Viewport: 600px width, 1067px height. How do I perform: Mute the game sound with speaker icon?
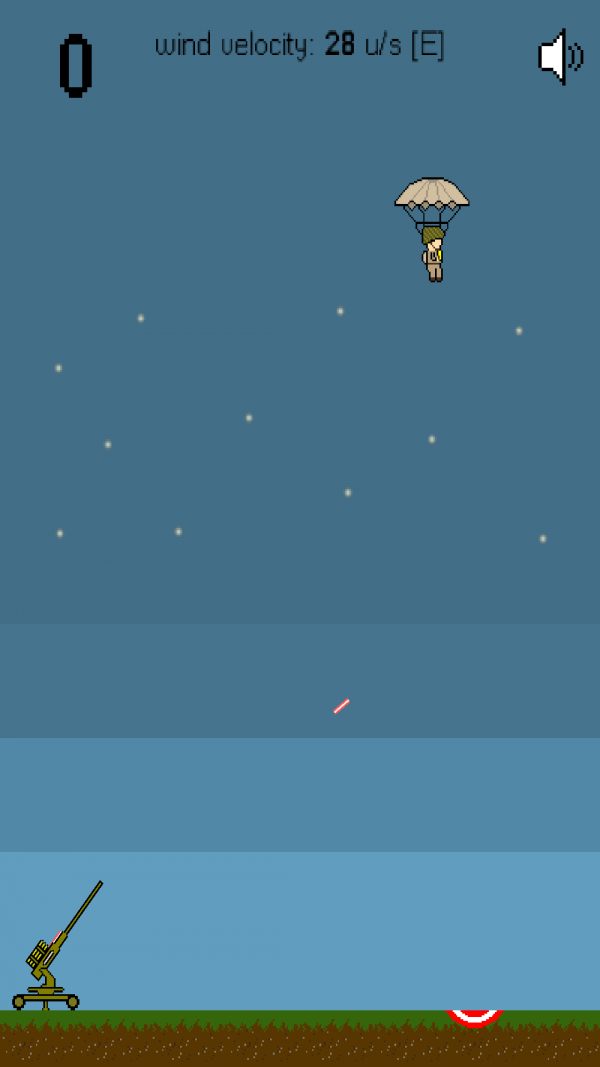[x=559, y=57]
